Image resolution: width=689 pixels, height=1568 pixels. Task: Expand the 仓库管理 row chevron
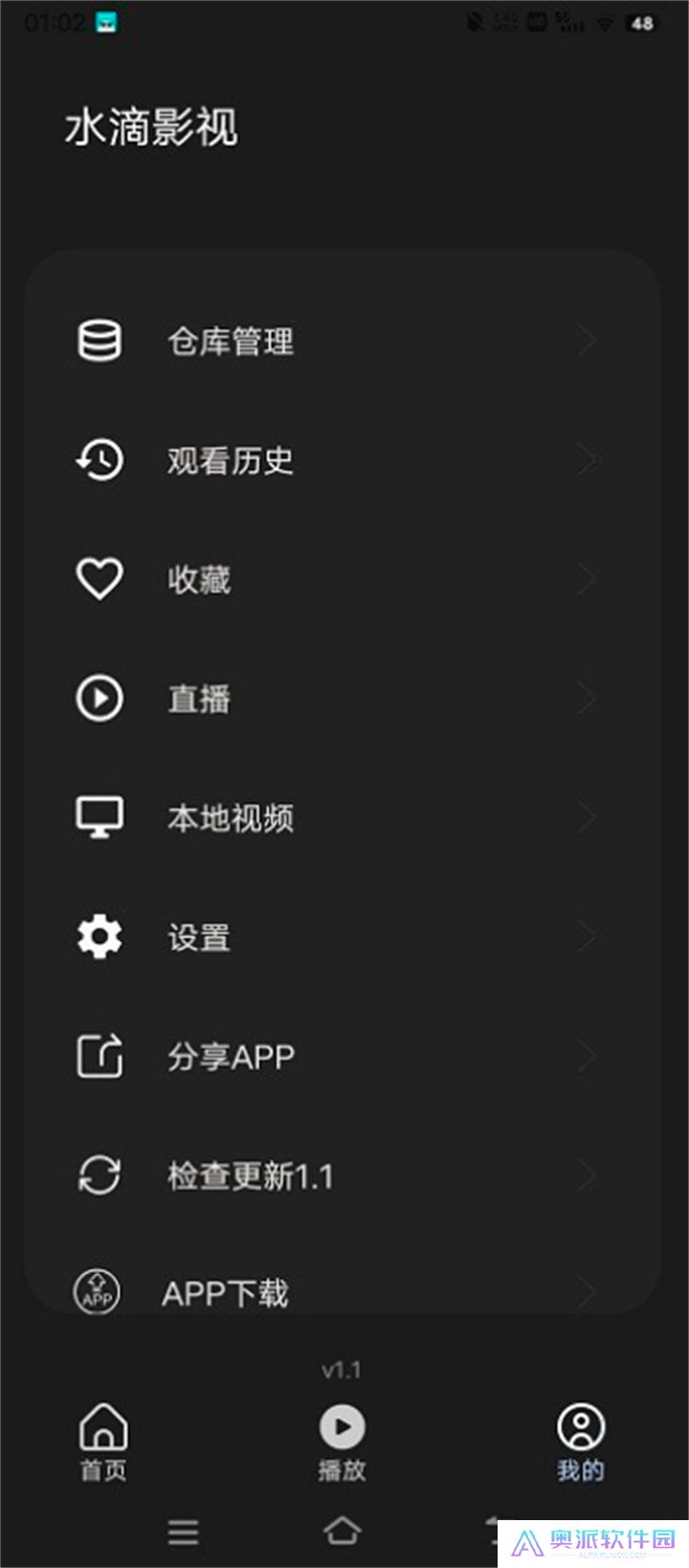[586, 341]
